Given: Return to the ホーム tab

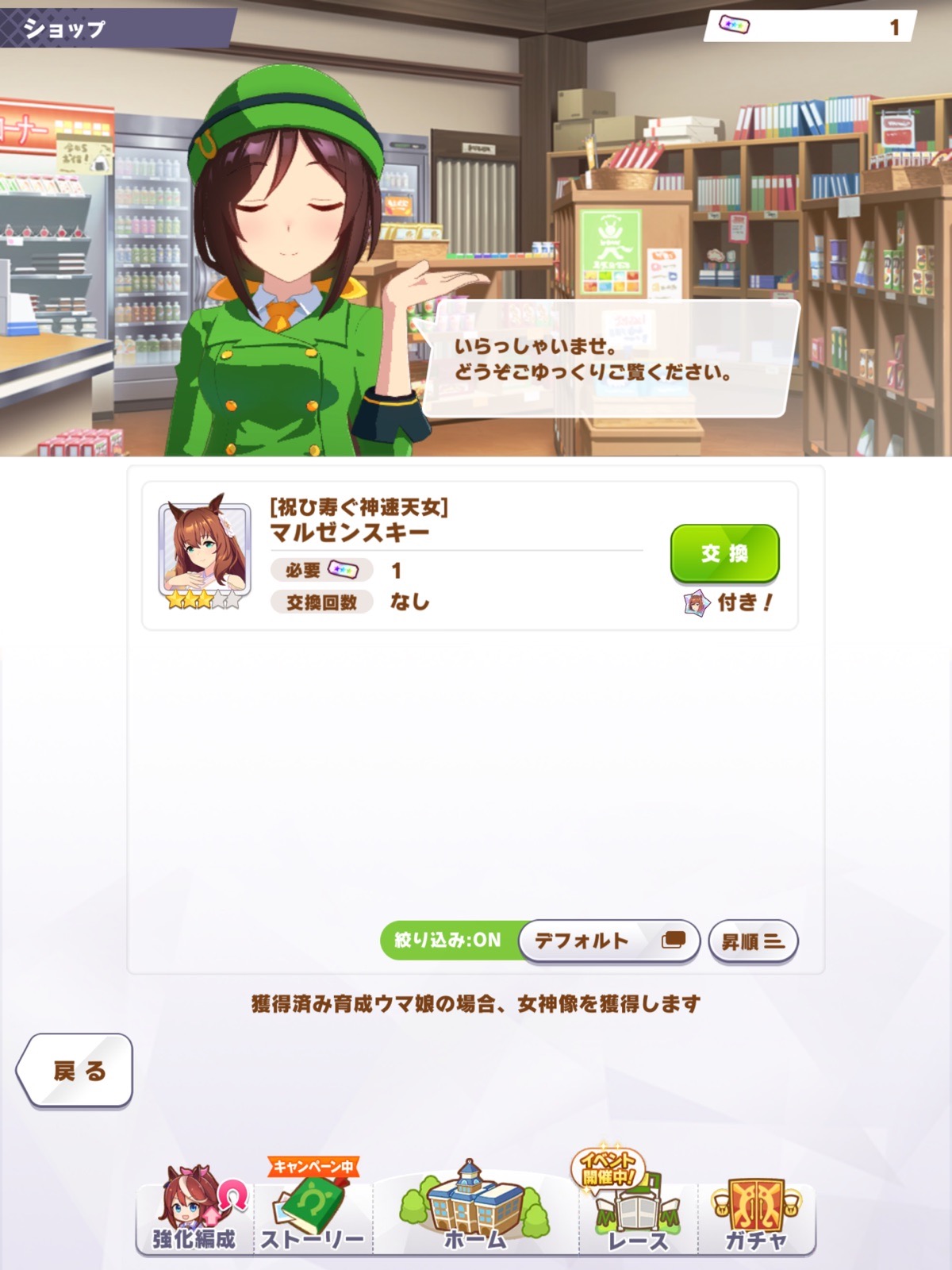Looking at the screenshot, I should [475, 1210].
